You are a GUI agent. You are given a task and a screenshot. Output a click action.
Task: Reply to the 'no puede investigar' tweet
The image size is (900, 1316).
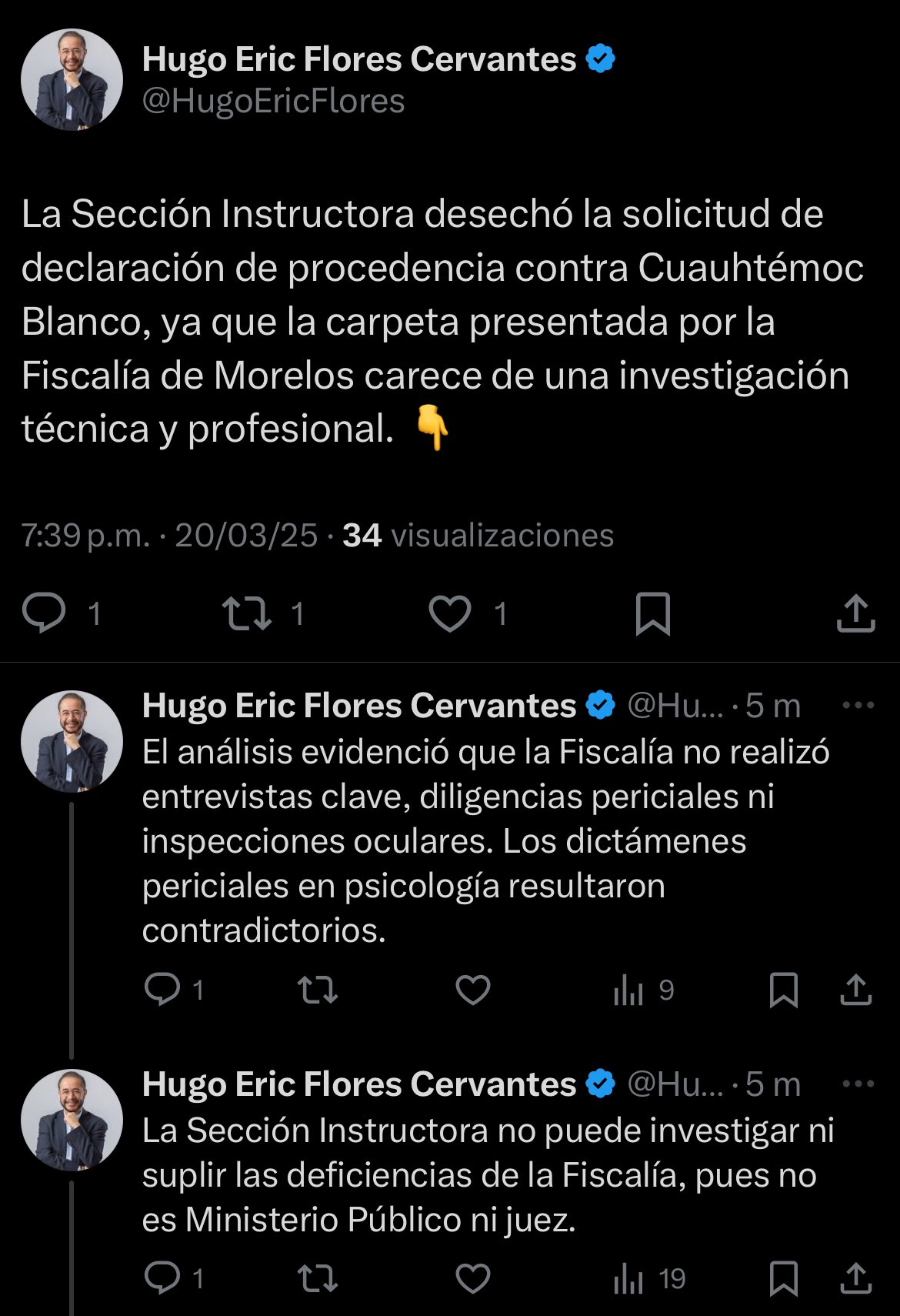tap(162, 1278)
